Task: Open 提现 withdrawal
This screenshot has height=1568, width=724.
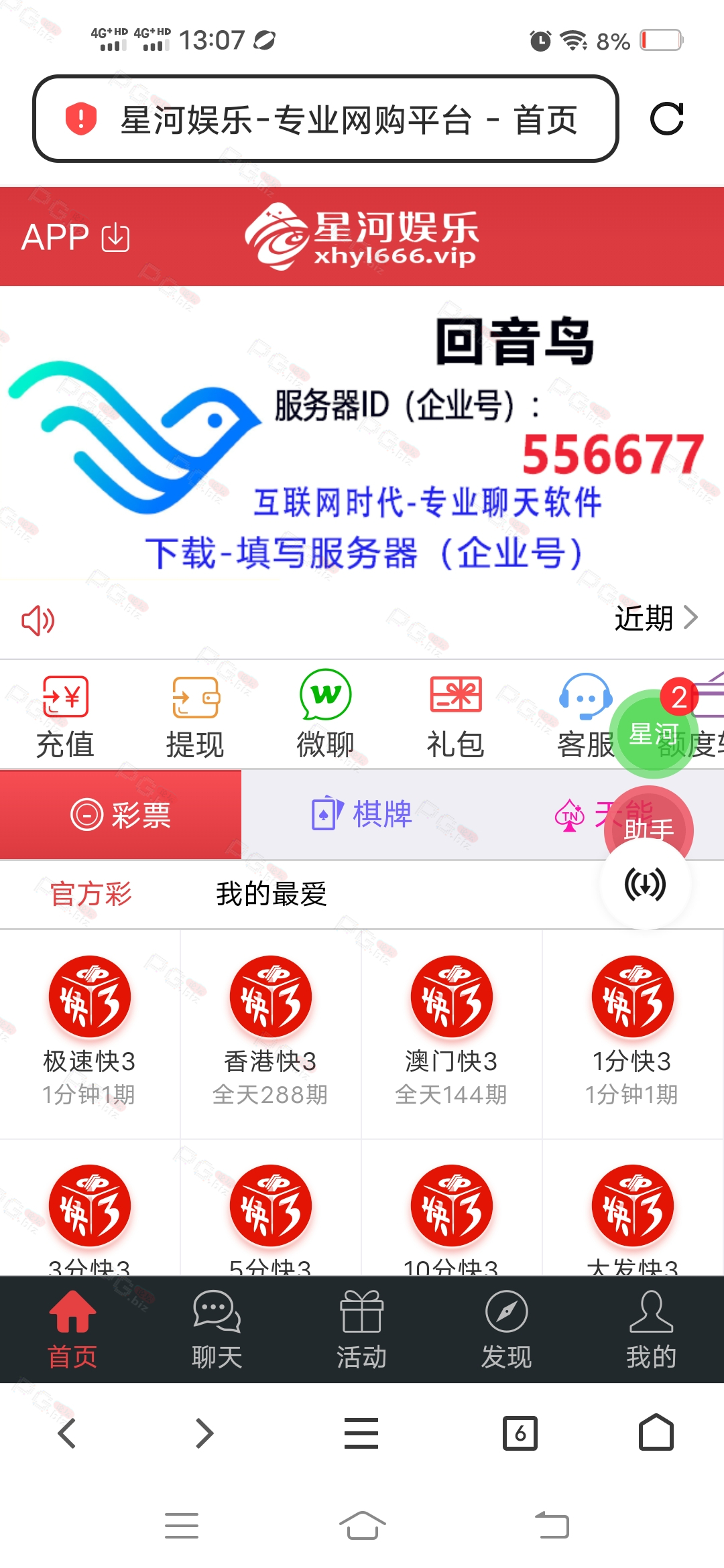Action: tap(195, 716)
